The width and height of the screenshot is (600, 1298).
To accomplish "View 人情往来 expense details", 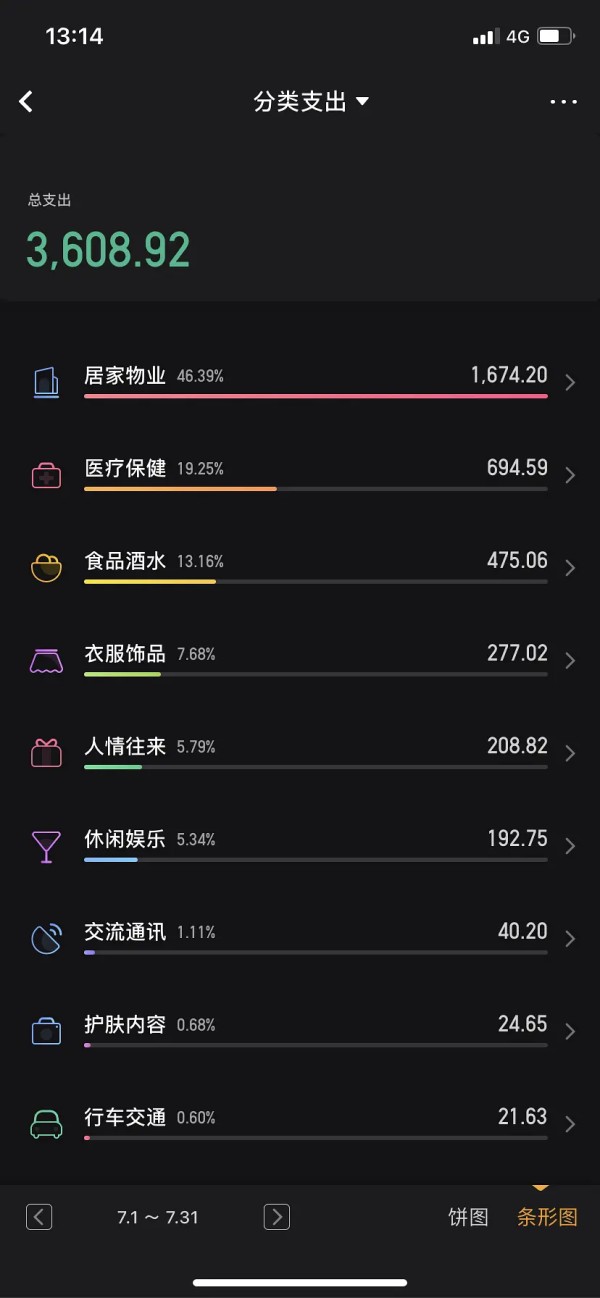I will click(300, 752).
